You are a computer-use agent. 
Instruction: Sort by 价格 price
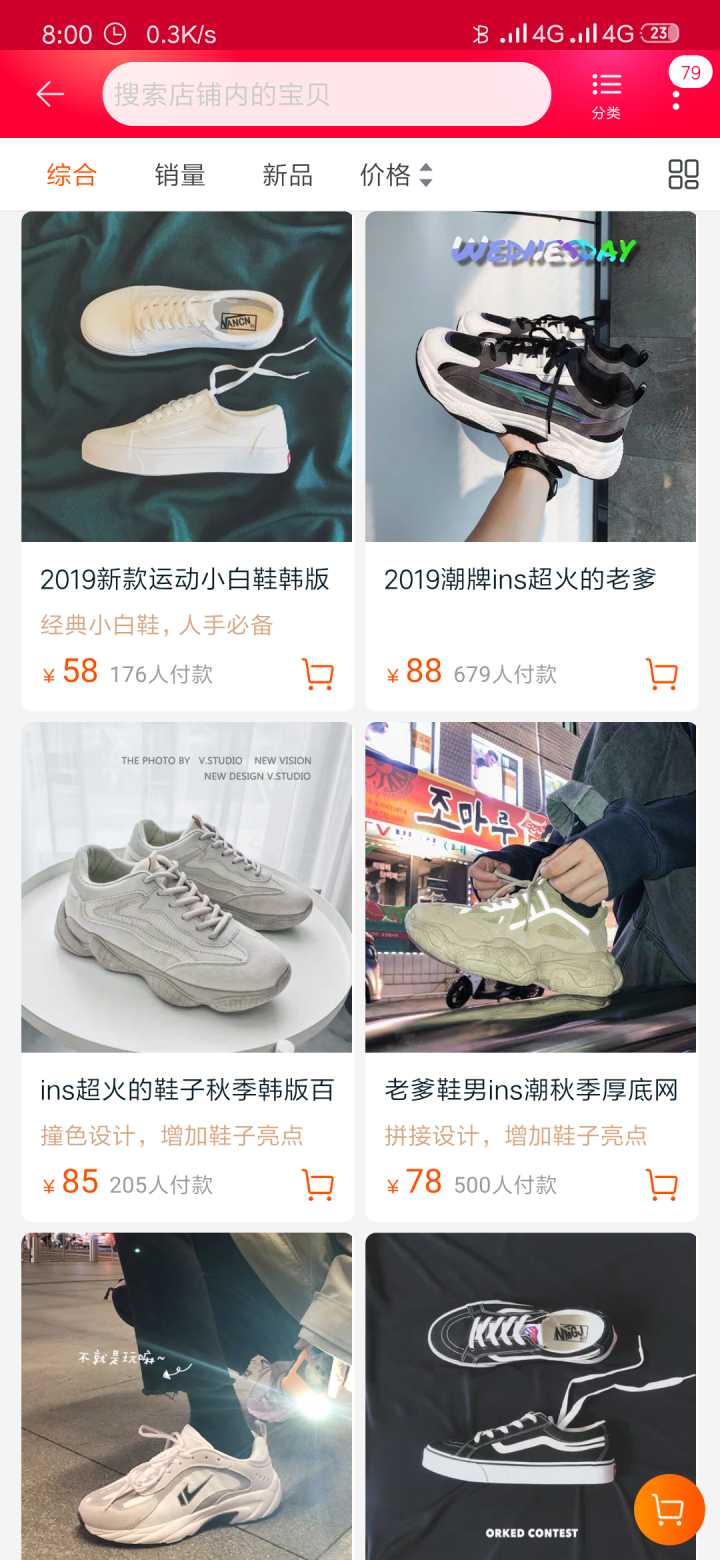tap(396, 175)
